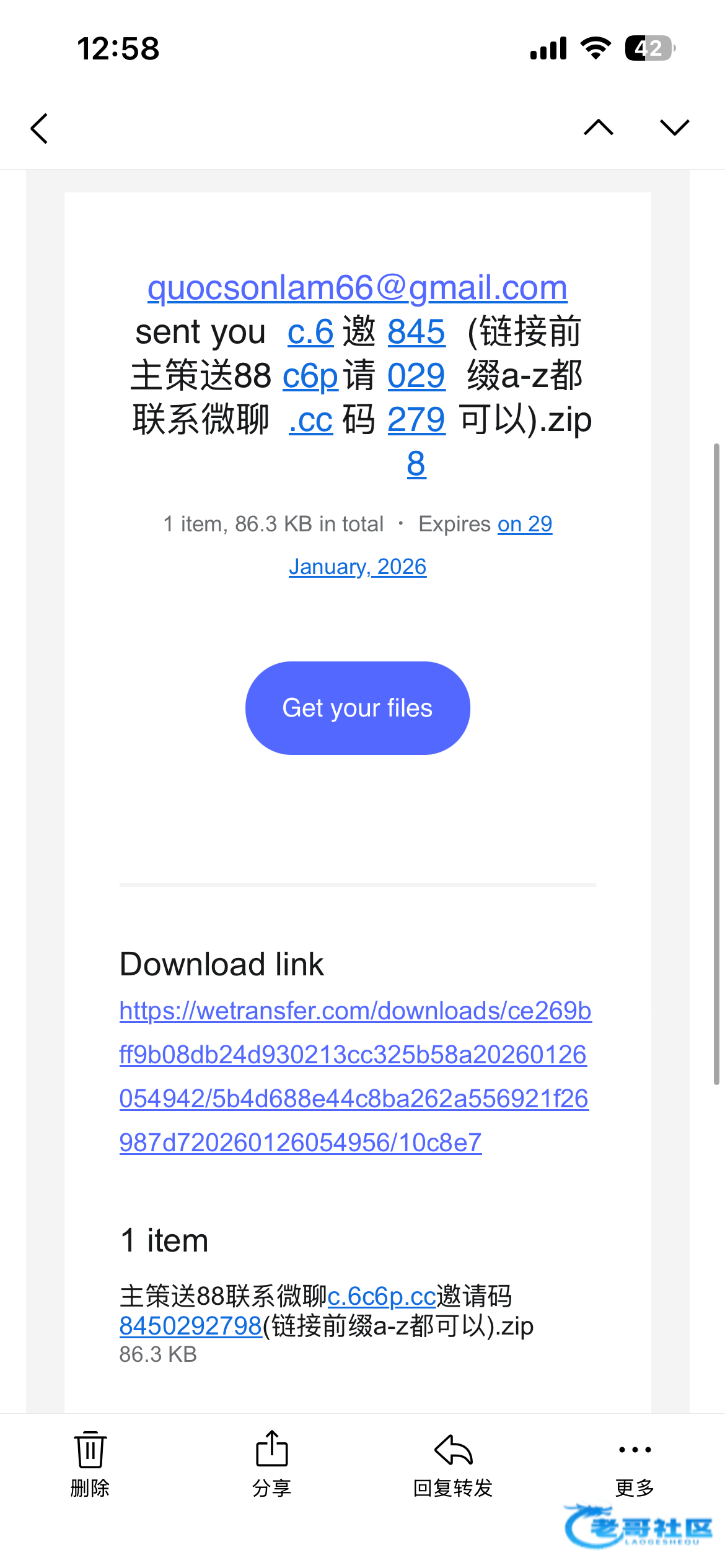
Task: Delete this email
Action: point(90,1463)
